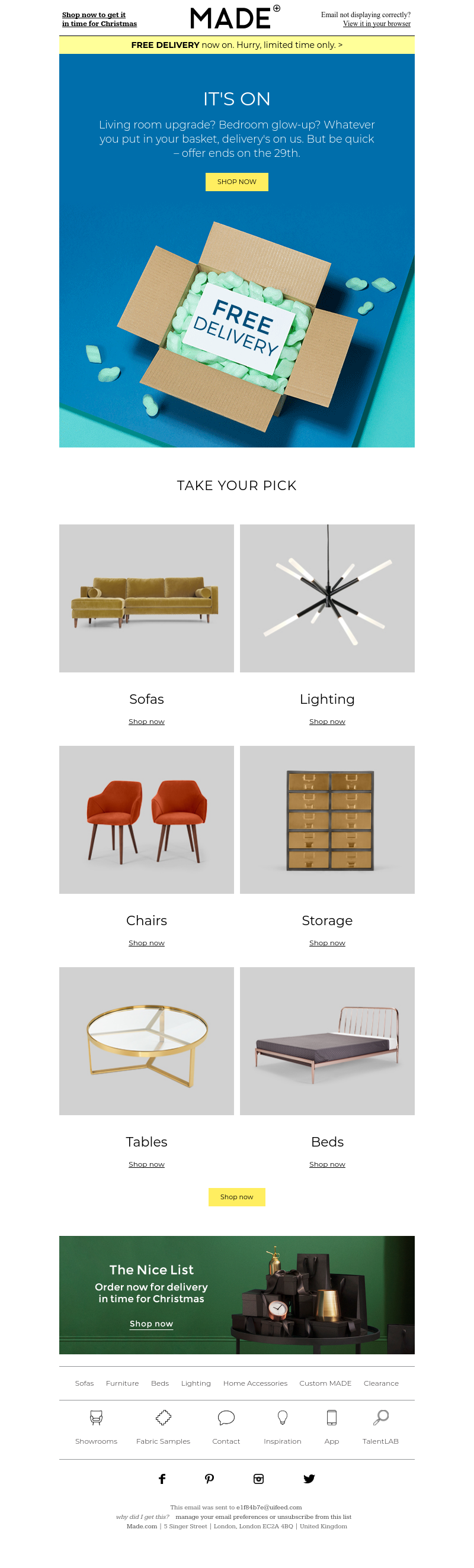Open the Facebook page icon

[162, 1479]
